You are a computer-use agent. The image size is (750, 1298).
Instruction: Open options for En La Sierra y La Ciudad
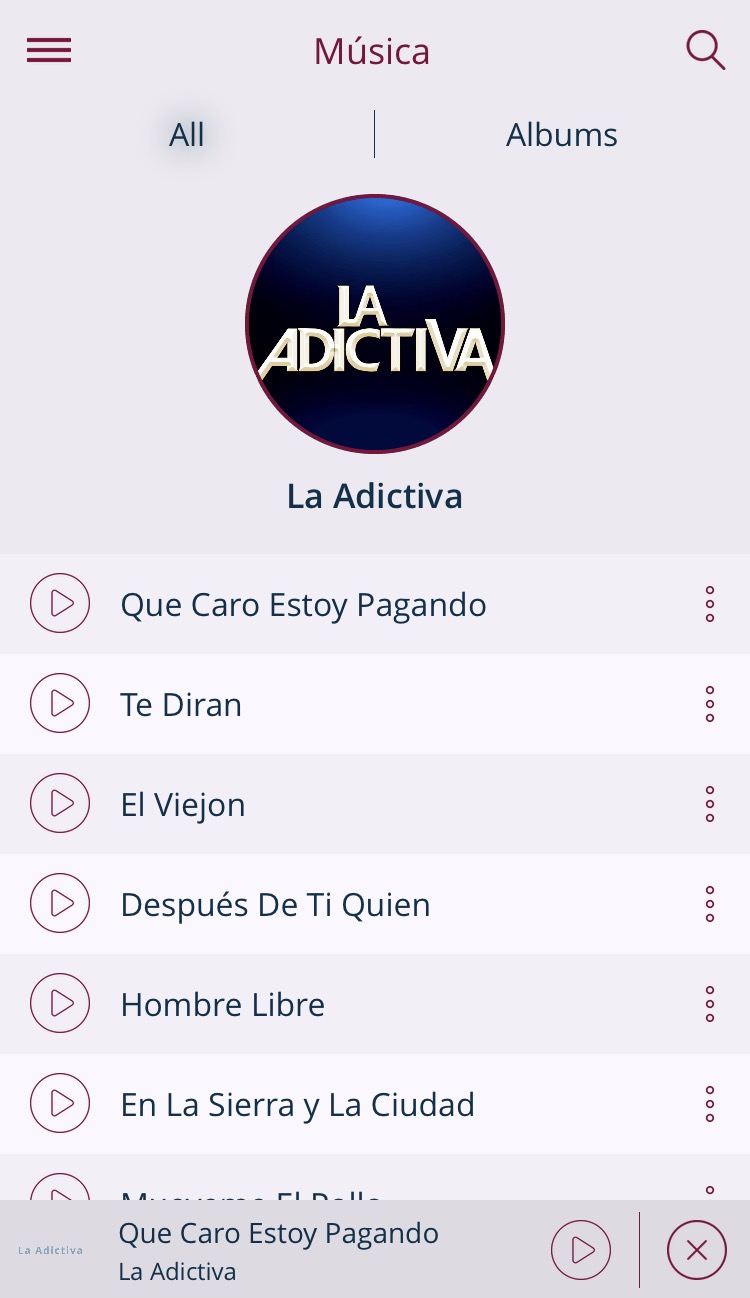710,1104
